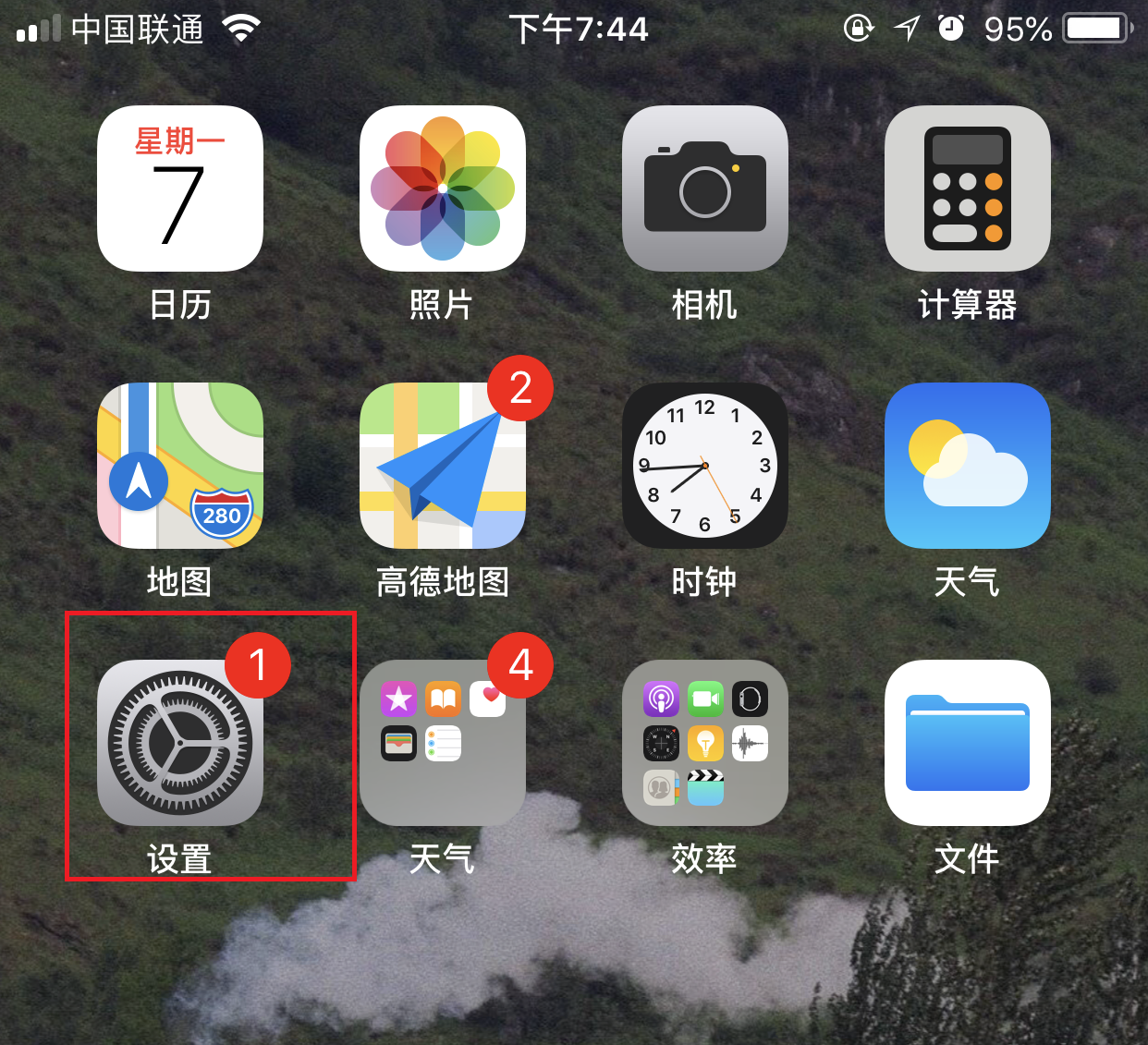
Task: Launch the Weather app with cloud icon
Action: [968, 466]
